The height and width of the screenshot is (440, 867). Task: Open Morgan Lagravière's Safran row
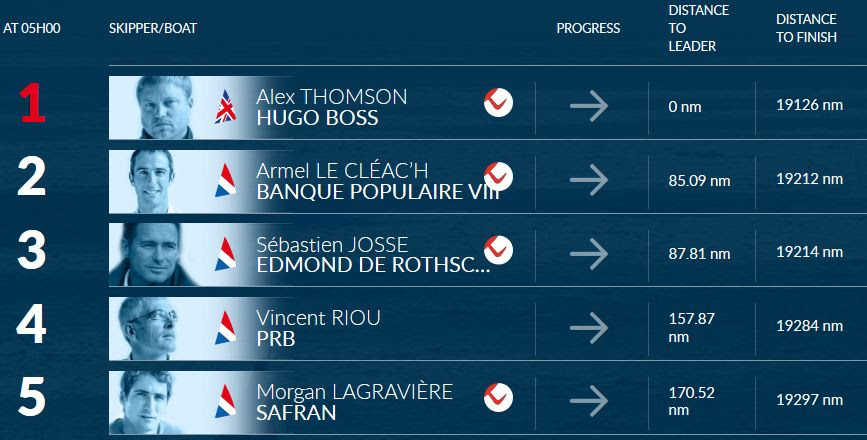(x=355, y=400)
